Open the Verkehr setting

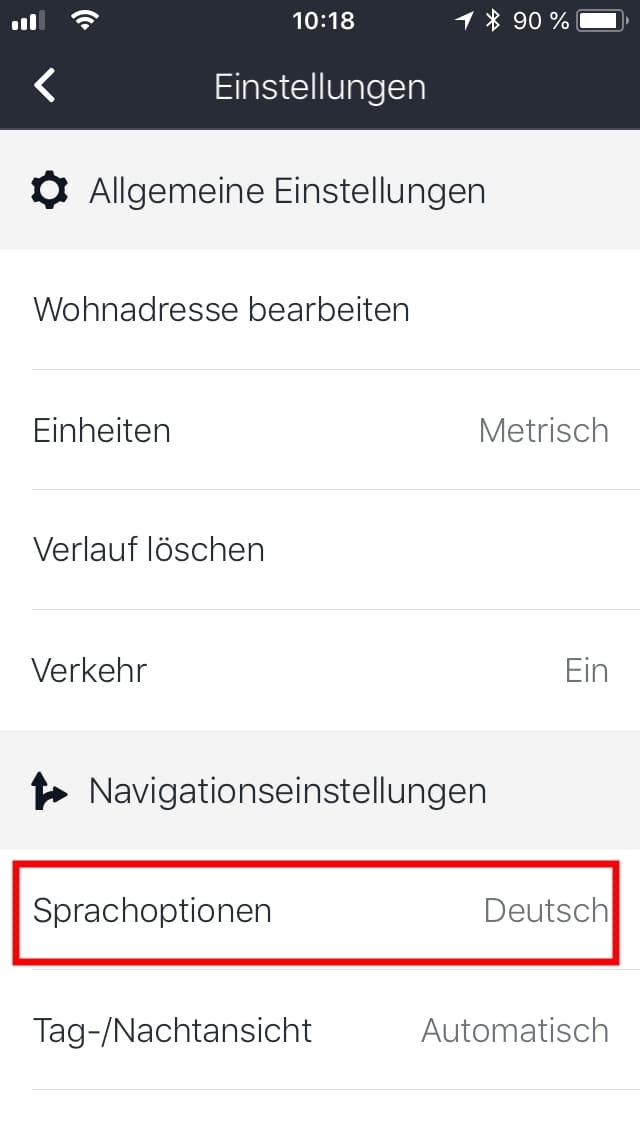pyautogui.click(x=320, y=670)
